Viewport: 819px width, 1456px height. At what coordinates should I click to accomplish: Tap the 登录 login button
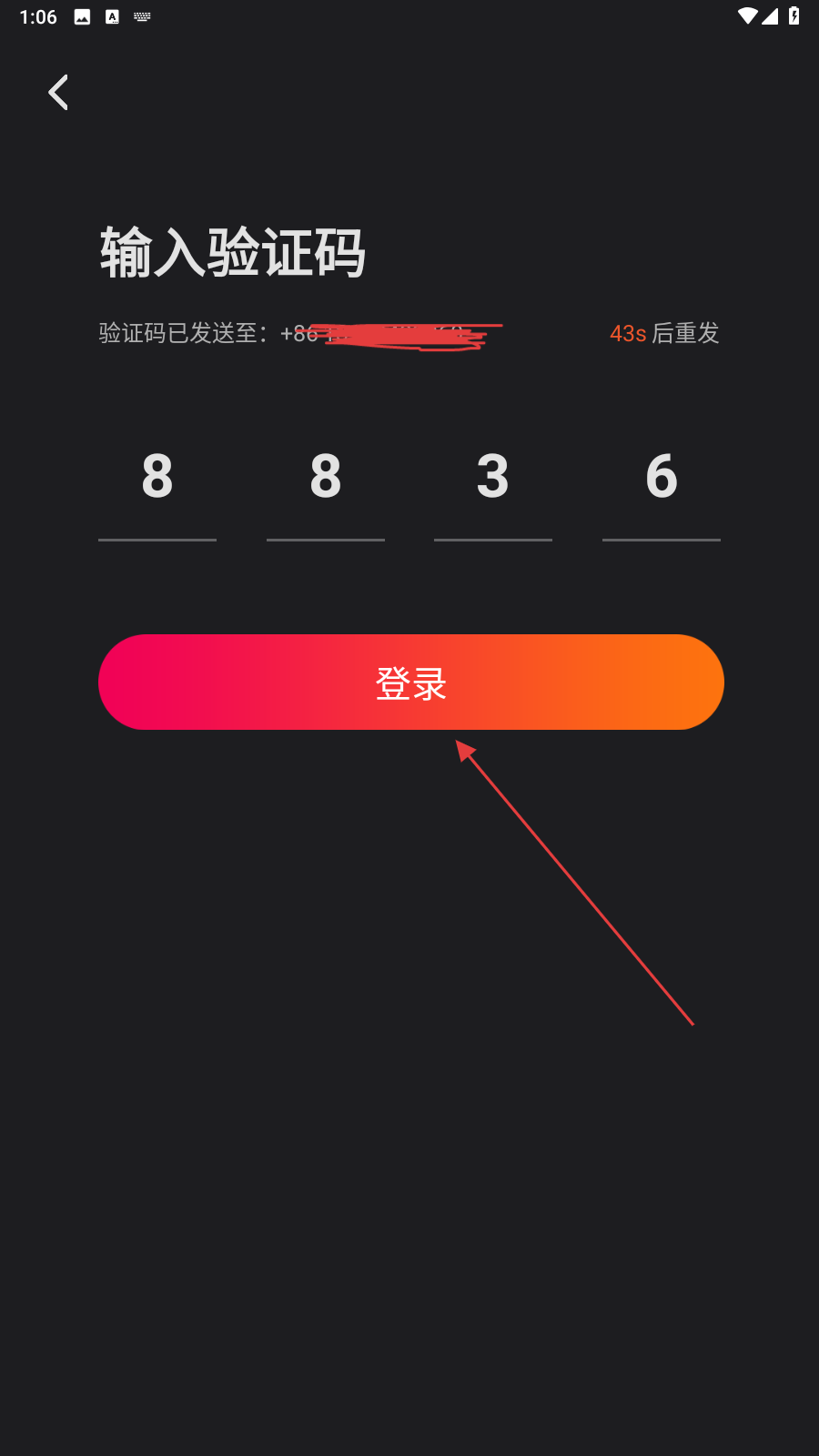(410, 682)
